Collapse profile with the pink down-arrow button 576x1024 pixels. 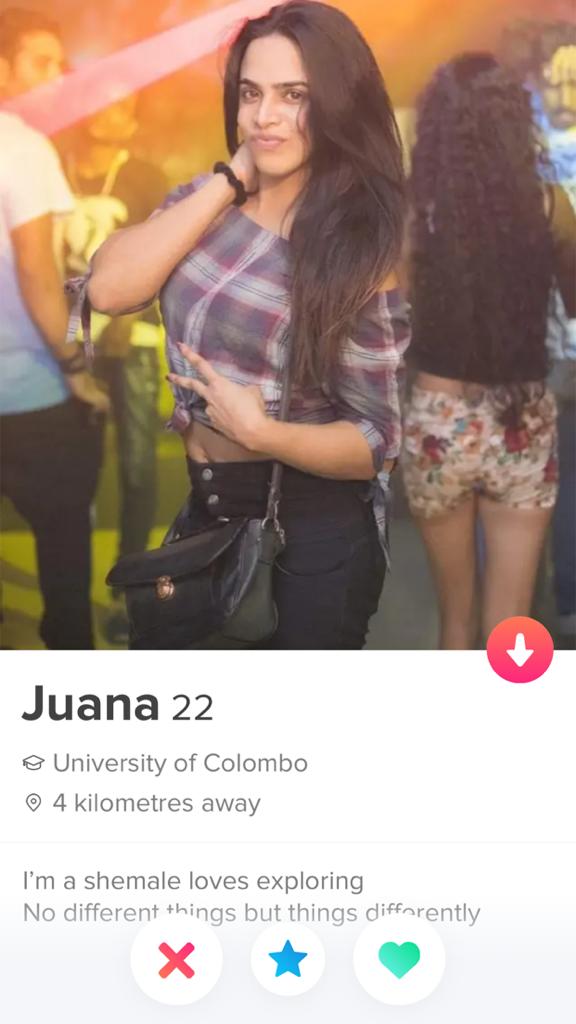coord(520,650)
